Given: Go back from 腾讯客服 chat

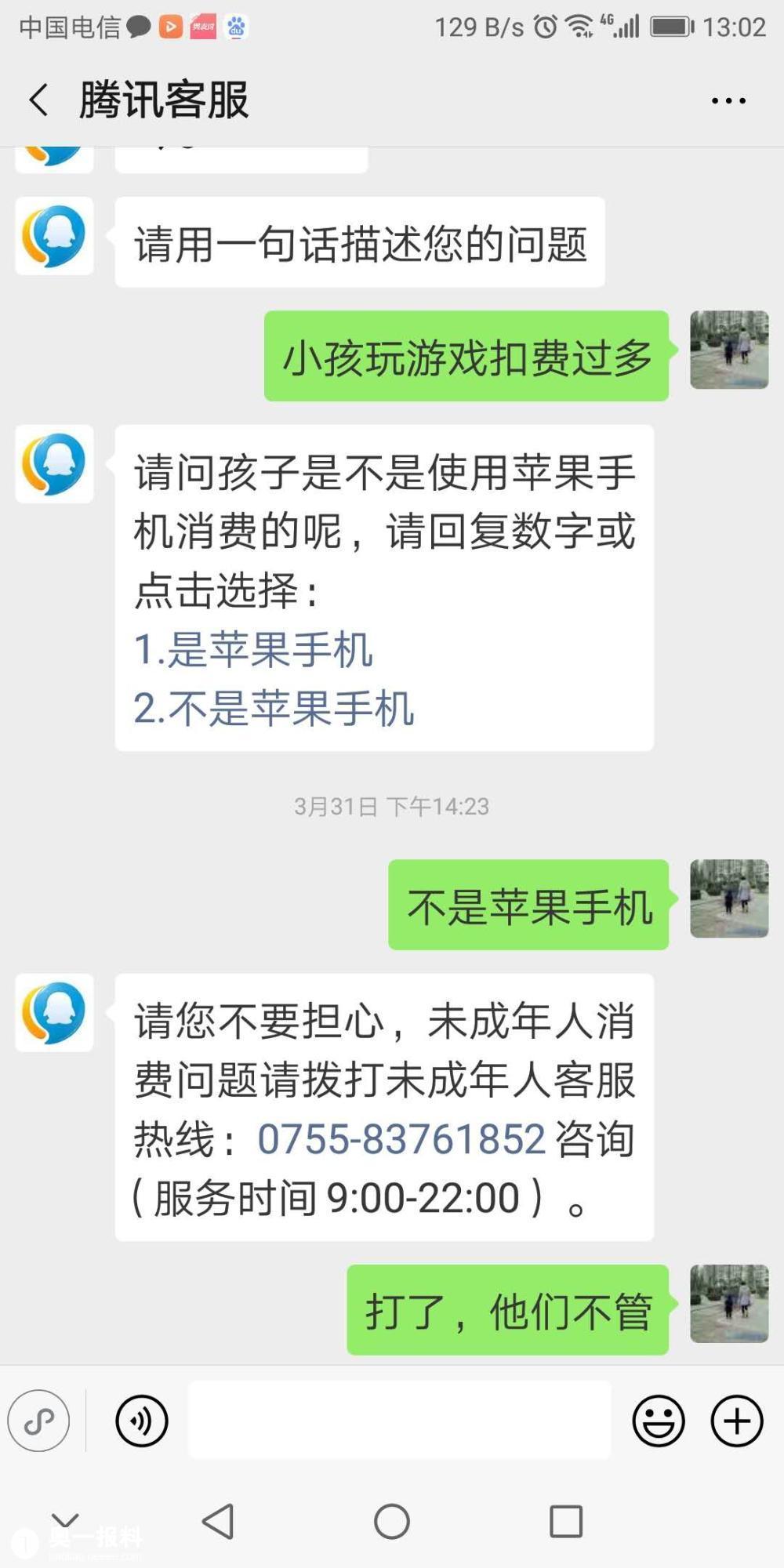Looking at the screenshot, I should pos(39,100).
